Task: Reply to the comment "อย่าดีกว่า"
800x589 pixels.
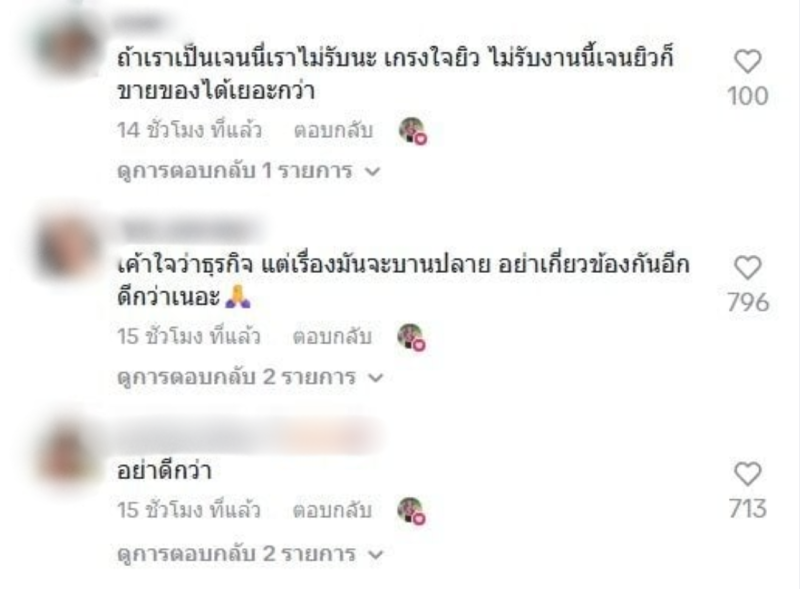Action: 332,510
